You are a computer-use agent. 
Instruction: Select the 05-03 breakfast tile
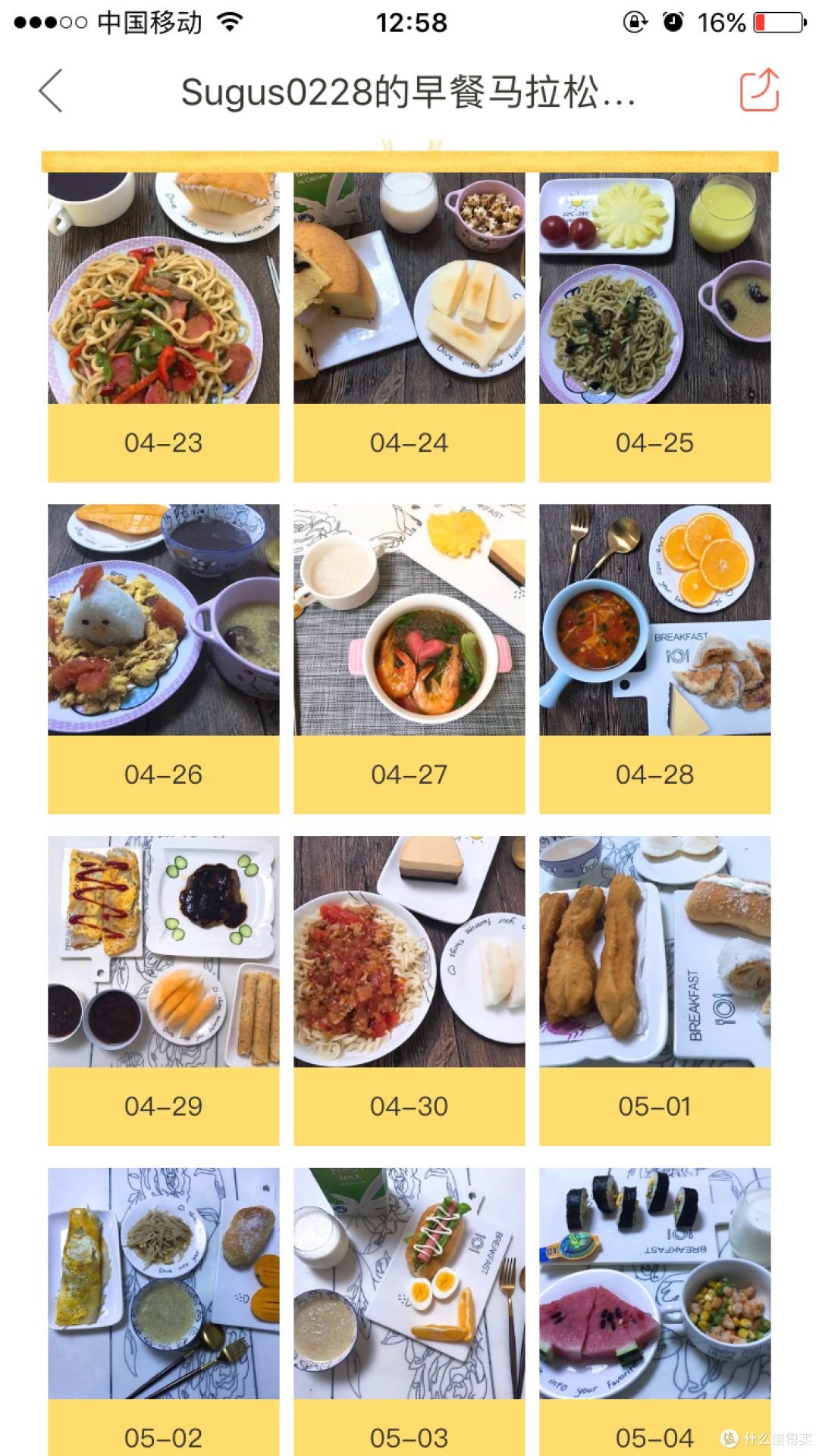pos(409,1312)
